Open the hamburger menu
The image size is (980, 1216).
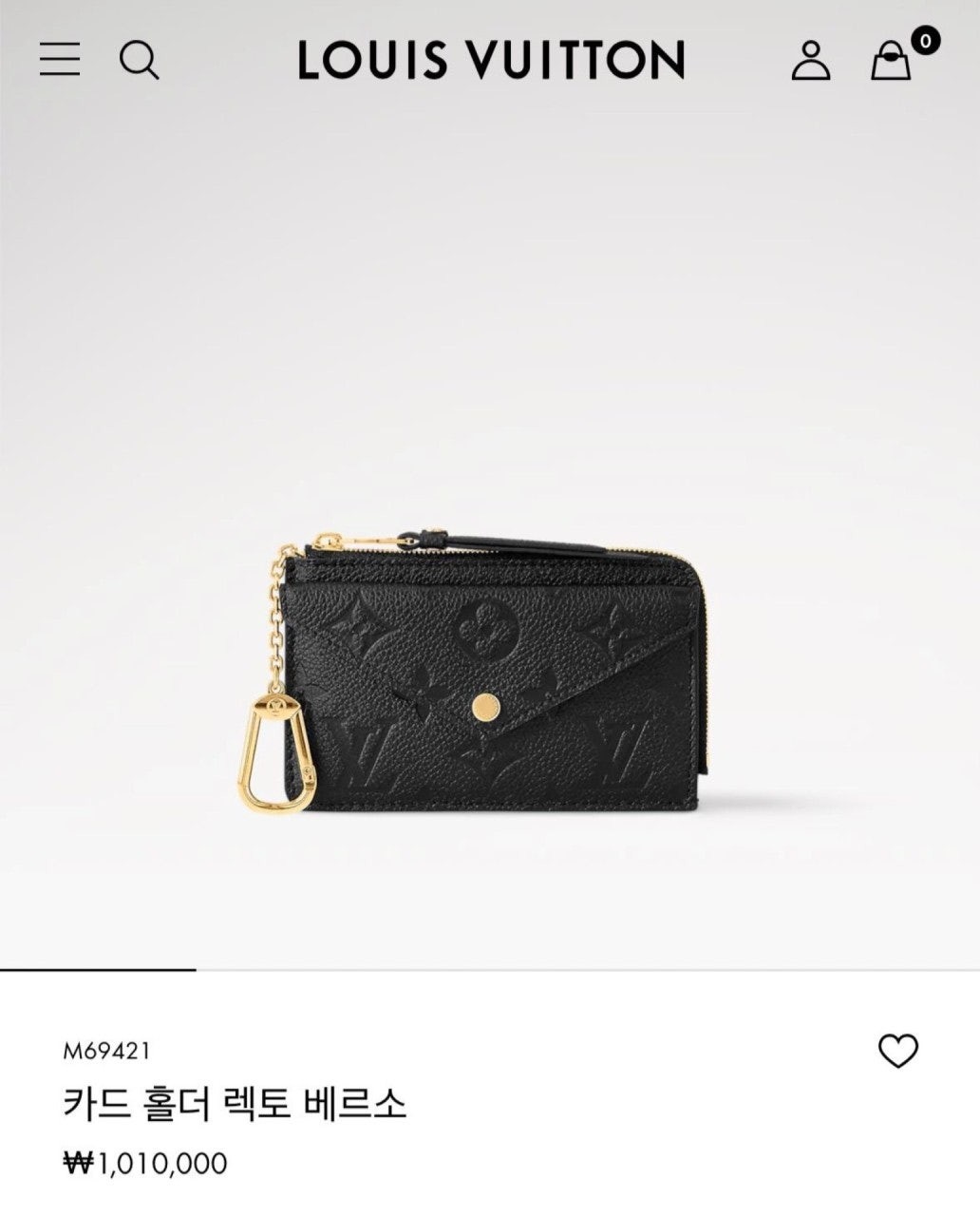(x=60, y=59)
